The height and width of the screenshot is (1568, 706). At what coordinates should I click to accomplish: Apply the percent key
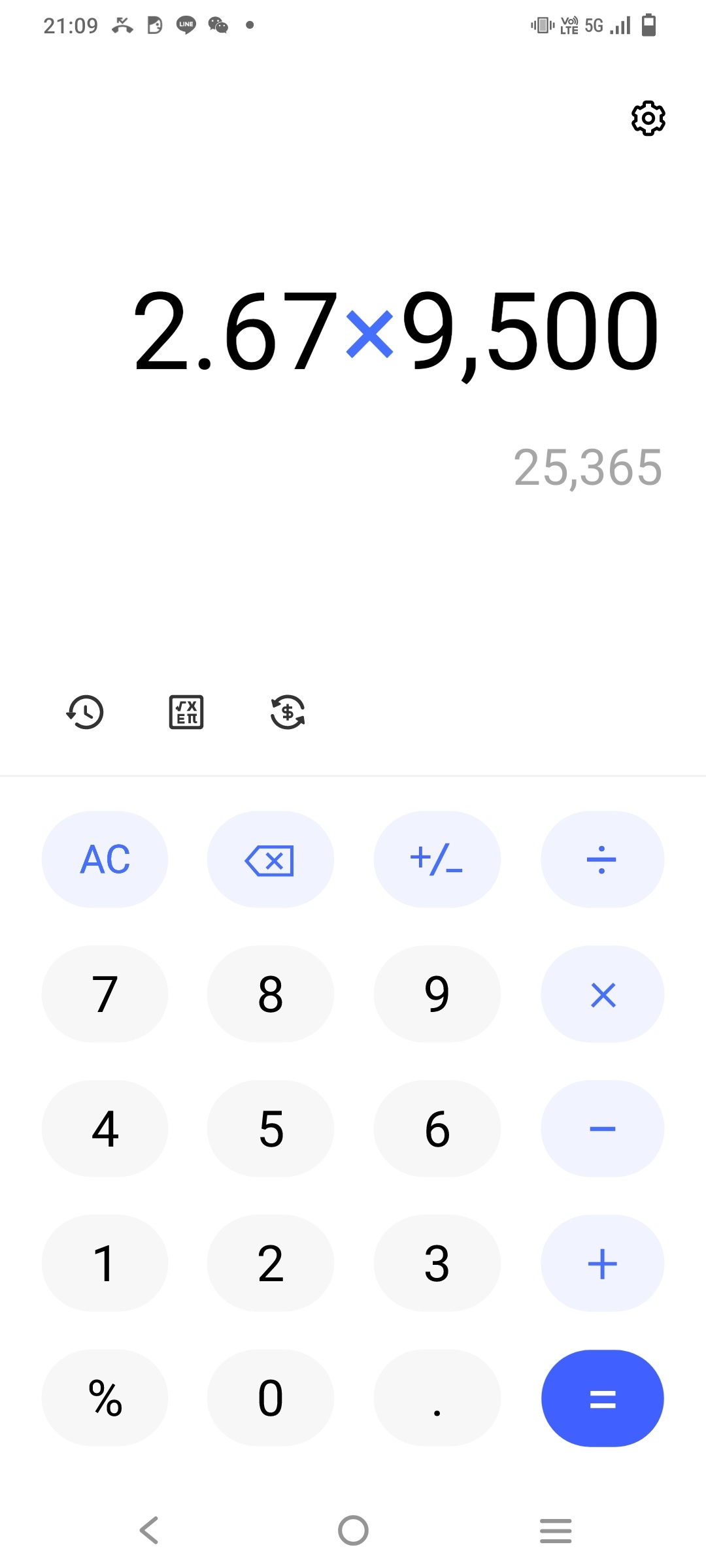tap(105, 1398)
